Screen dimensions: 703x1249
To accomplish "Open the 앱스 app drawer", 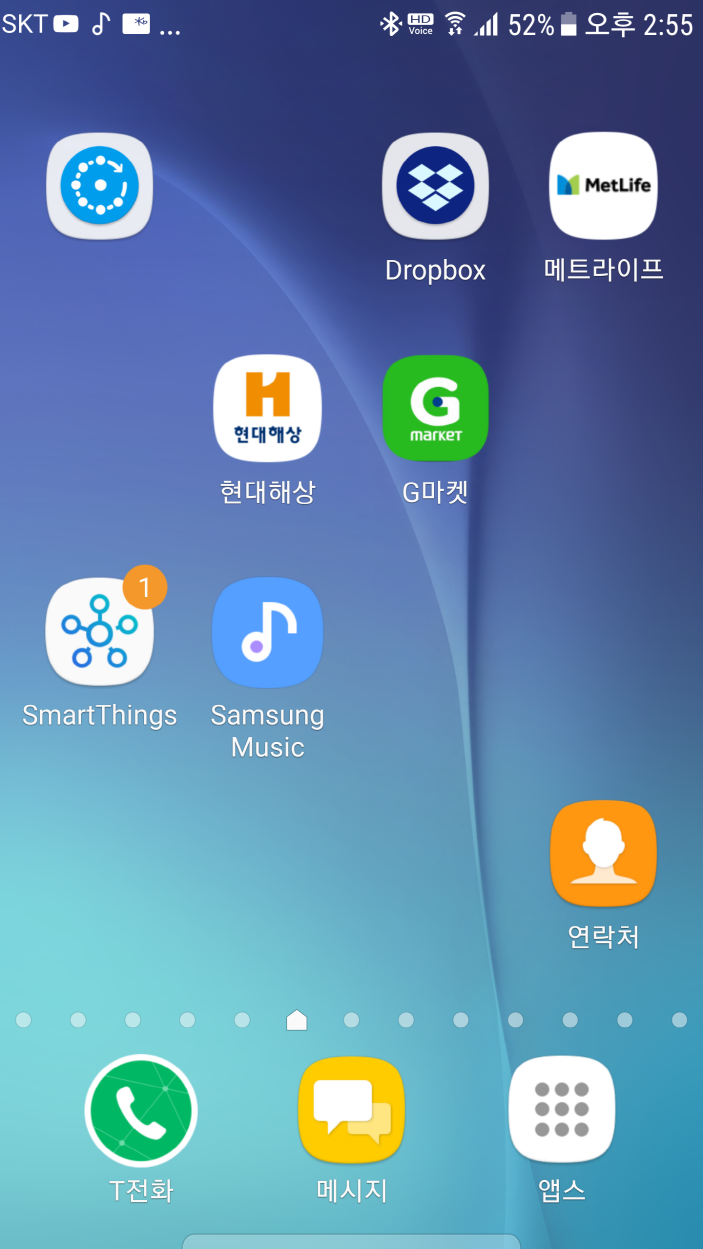I will (x=561, y=1110).
